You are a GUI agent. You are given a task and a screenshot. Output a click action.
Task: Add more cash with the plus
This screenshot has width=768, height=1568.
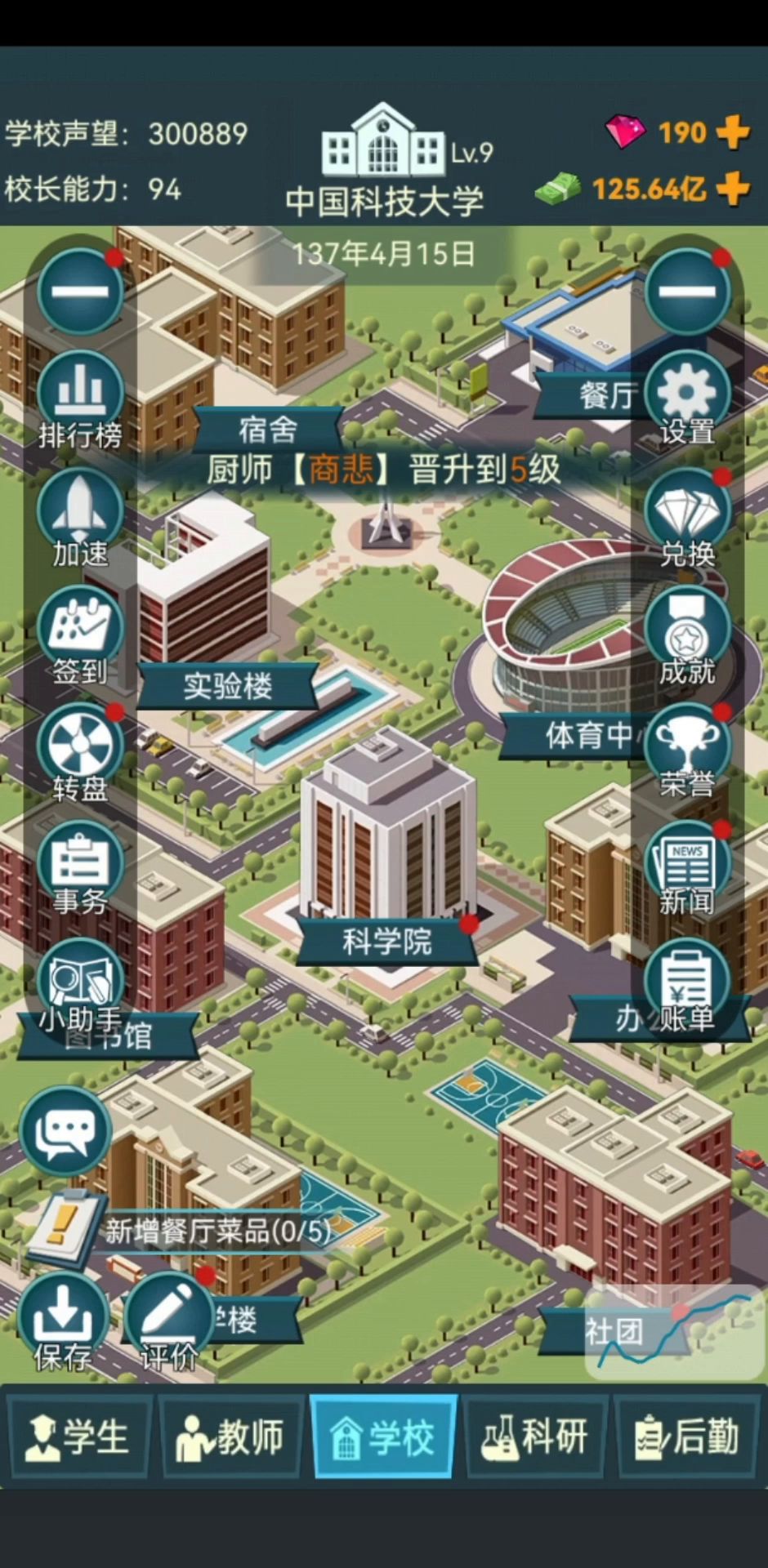click(733, 189)
